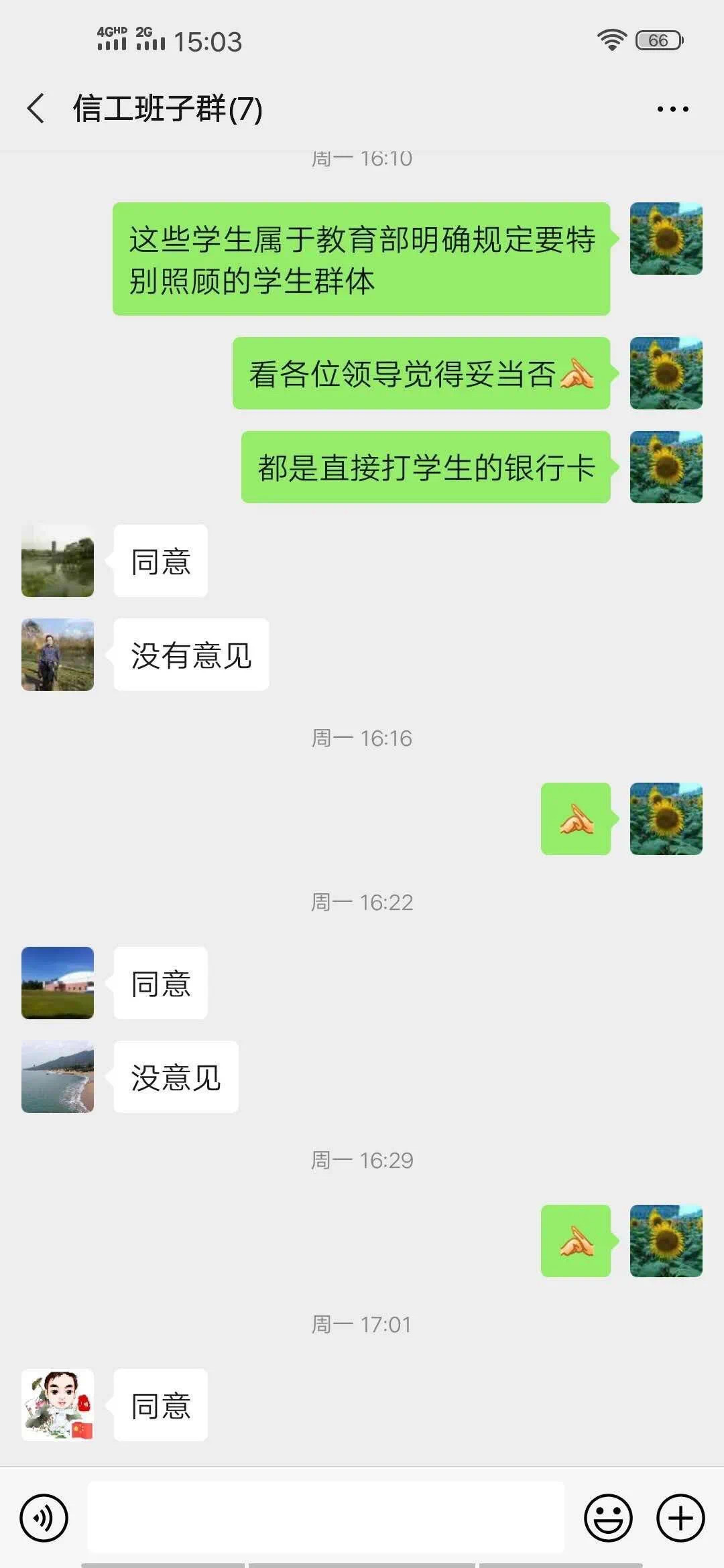Viewport: 724px width, 1568px height.
Task: Tap the battery indicator showing 66
Action: (658, 40)
